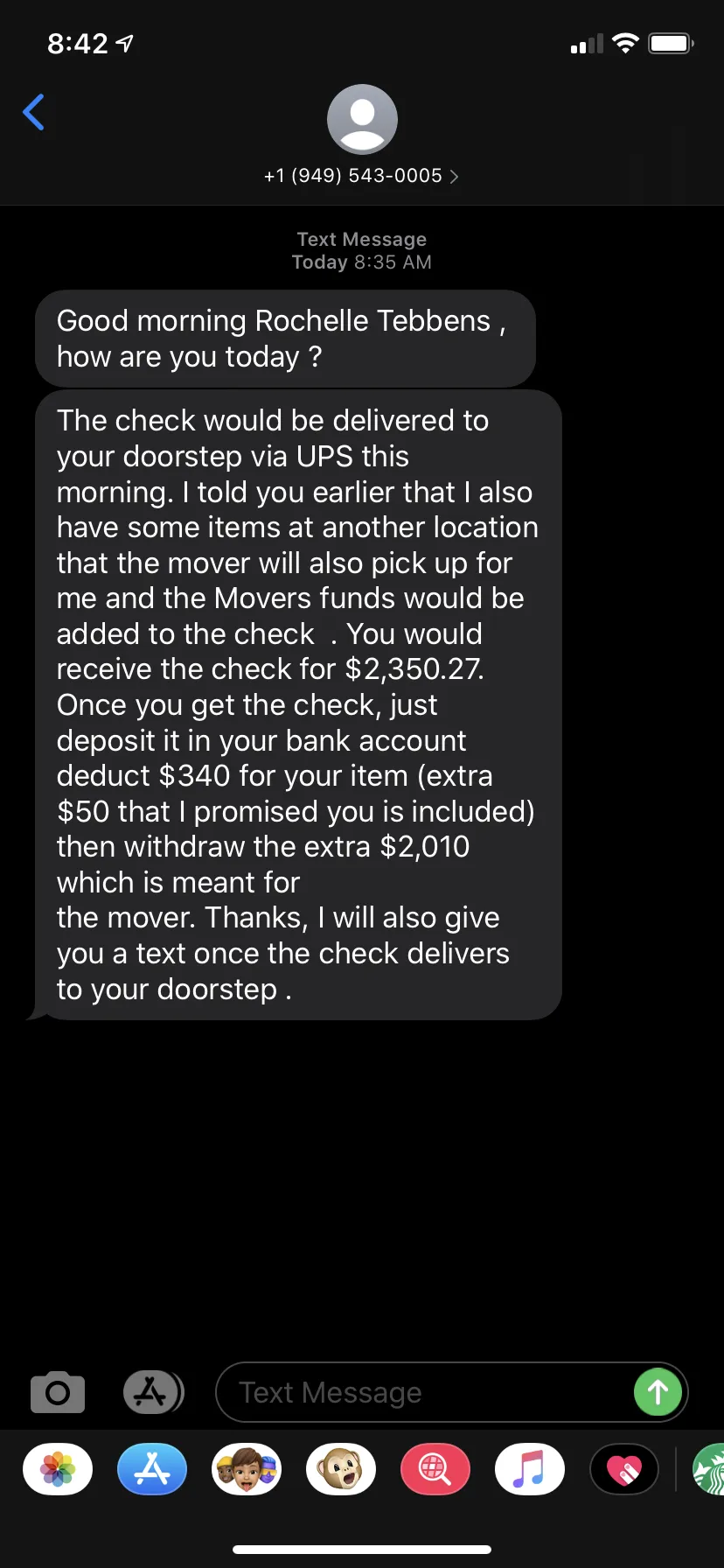The image size is (724, 1568).
Task: Open the Animoji monkey app
Action: coord(341,1468)
